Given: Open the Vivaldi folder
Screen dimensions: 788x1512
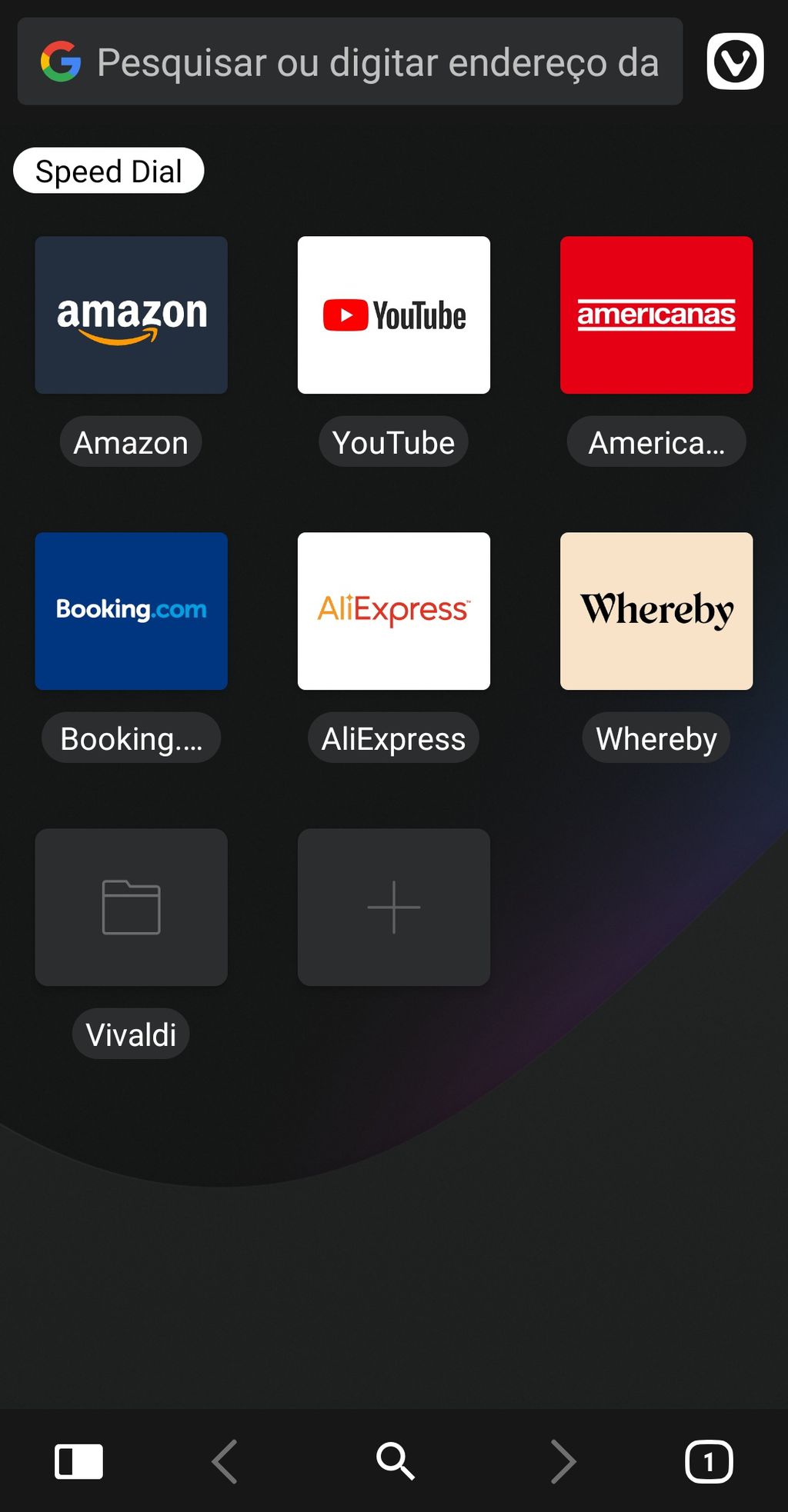Looking at the screenshot, I should pos(132,908).
